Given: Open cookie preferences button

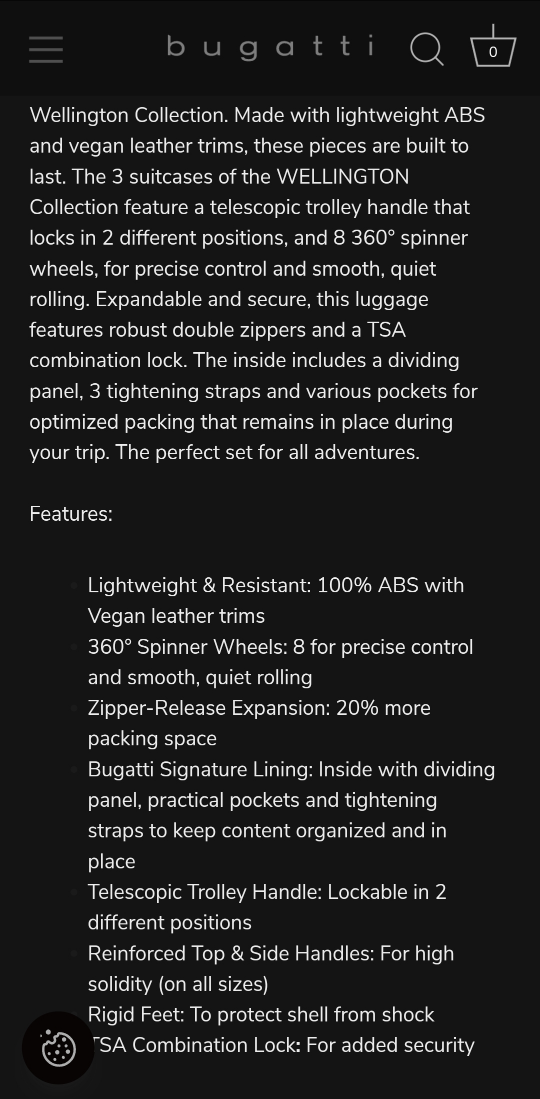Looking at the screenshot, I should point(58,1048).
